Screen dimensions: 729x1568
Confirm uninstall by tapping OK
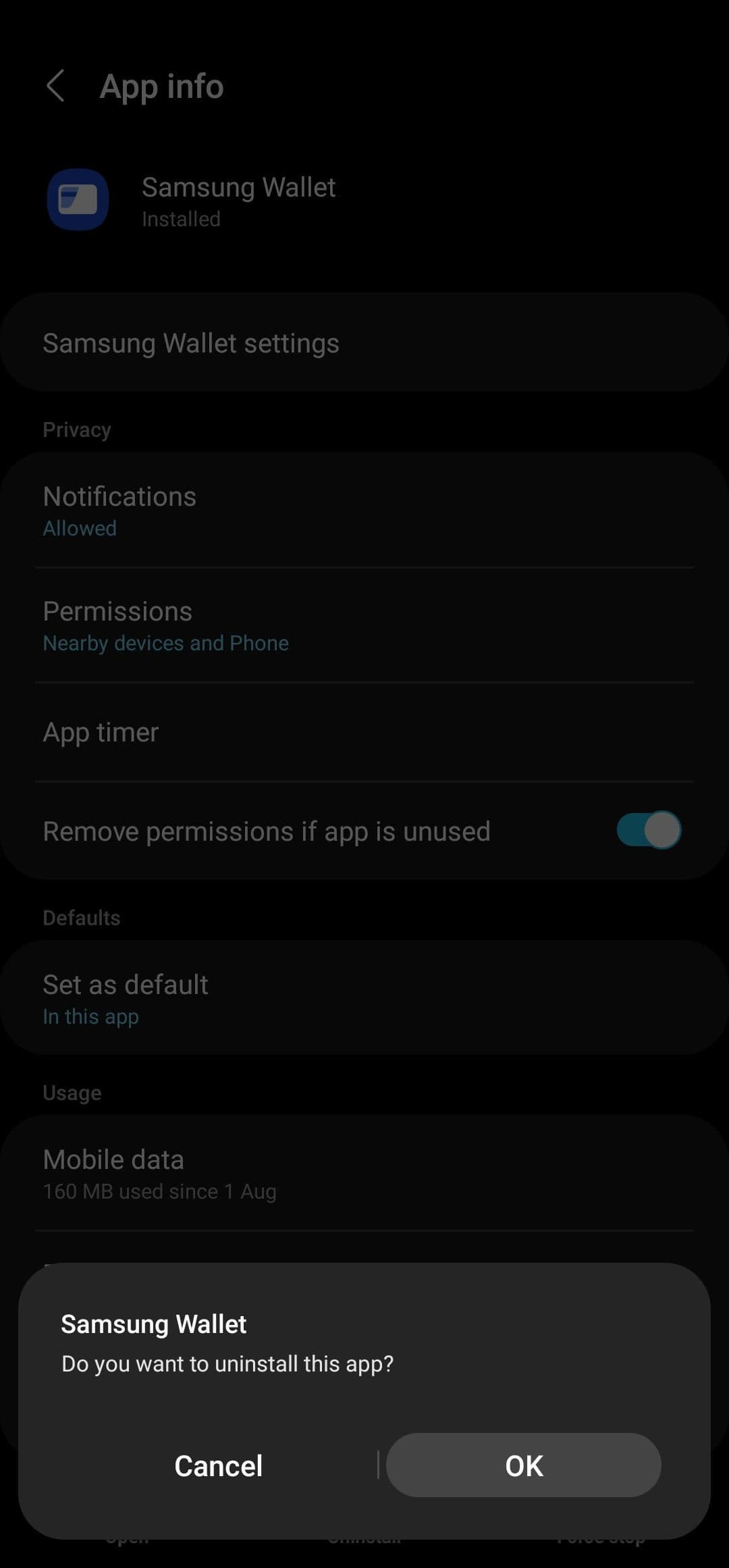coord(523,1465)
